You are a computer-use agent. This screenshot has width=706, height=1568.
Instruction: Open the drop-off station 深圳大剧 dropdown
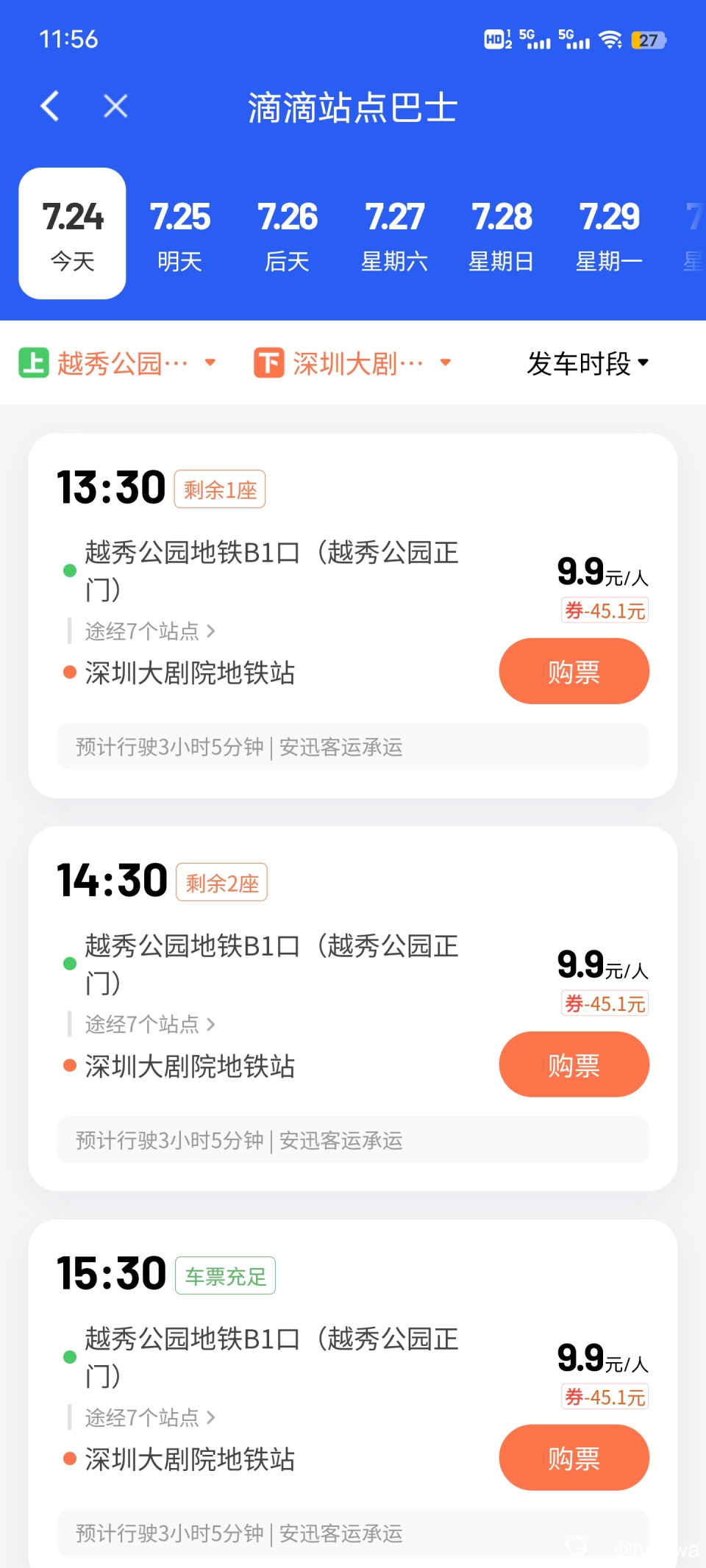pyautogui.click(x=353, y=363)
